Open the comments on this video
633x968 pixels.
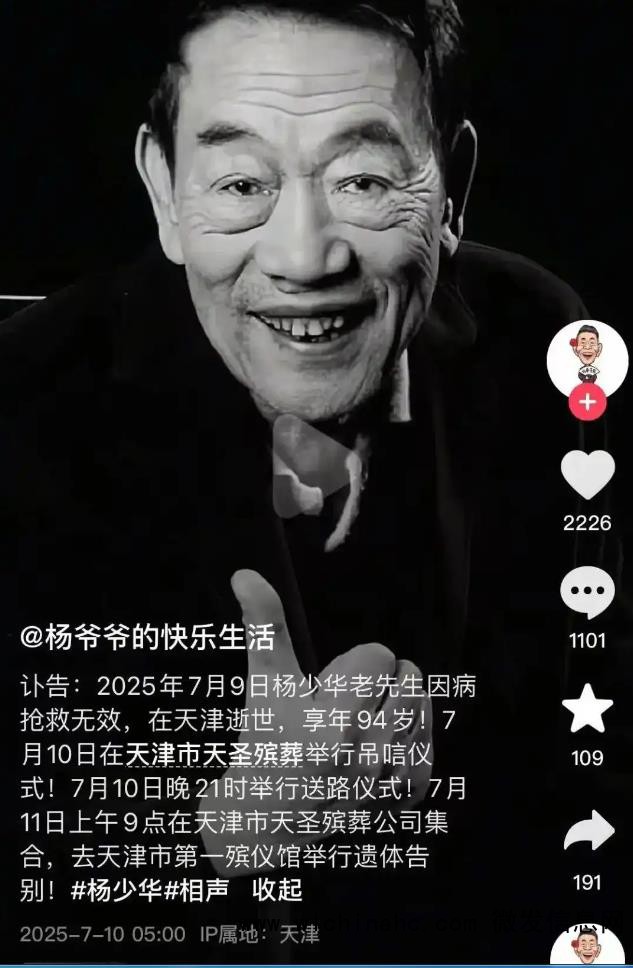click(x=588, y=594)
